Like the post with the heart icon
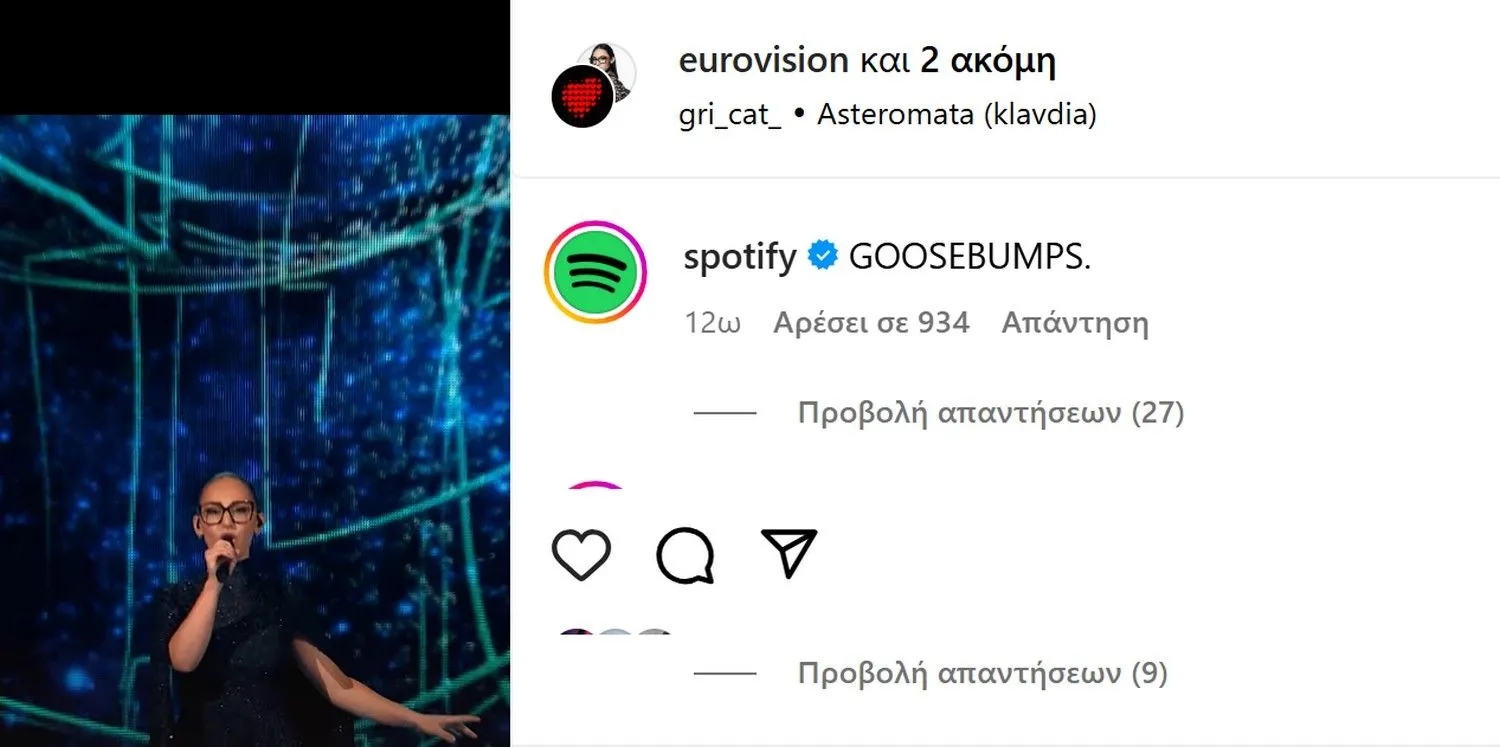The width and height of the screenshot is (1500, 747). pyautogui.click(x=581, y=553)
